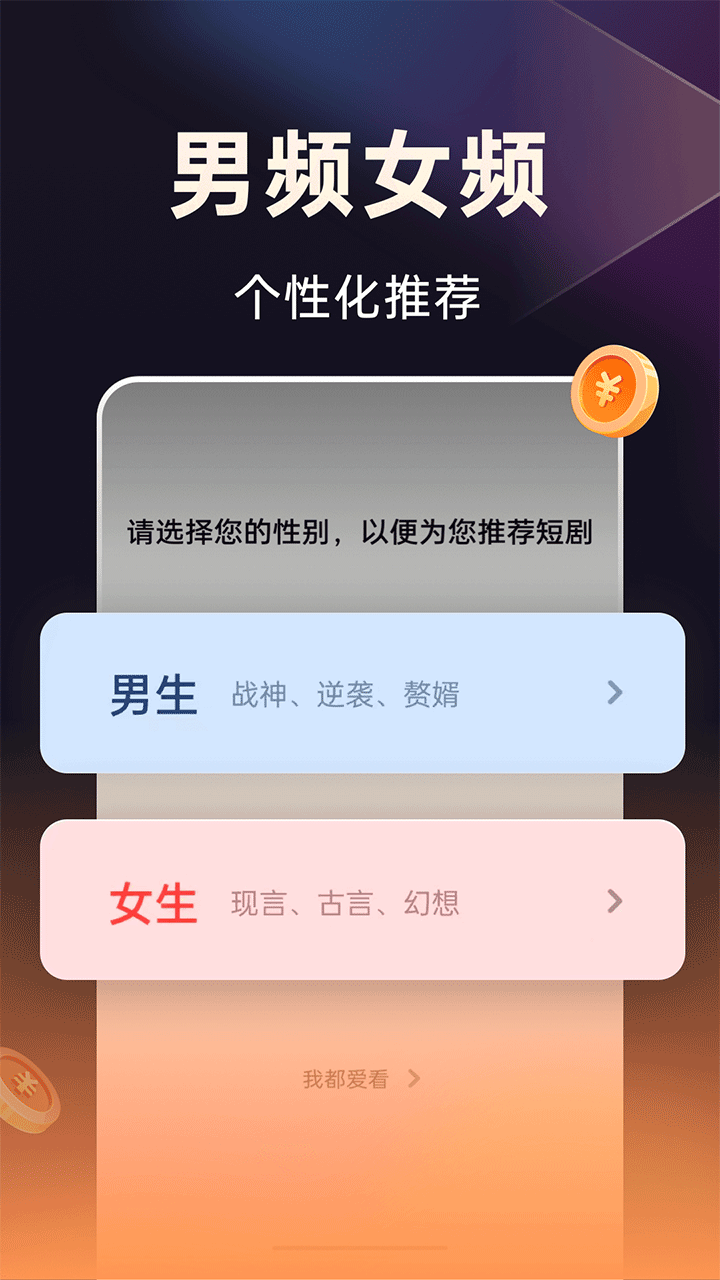This screenshot has width=720, height=1280.
Task: Click the coin icon near bottom left edge
Action: click(x=22, y=1083)
